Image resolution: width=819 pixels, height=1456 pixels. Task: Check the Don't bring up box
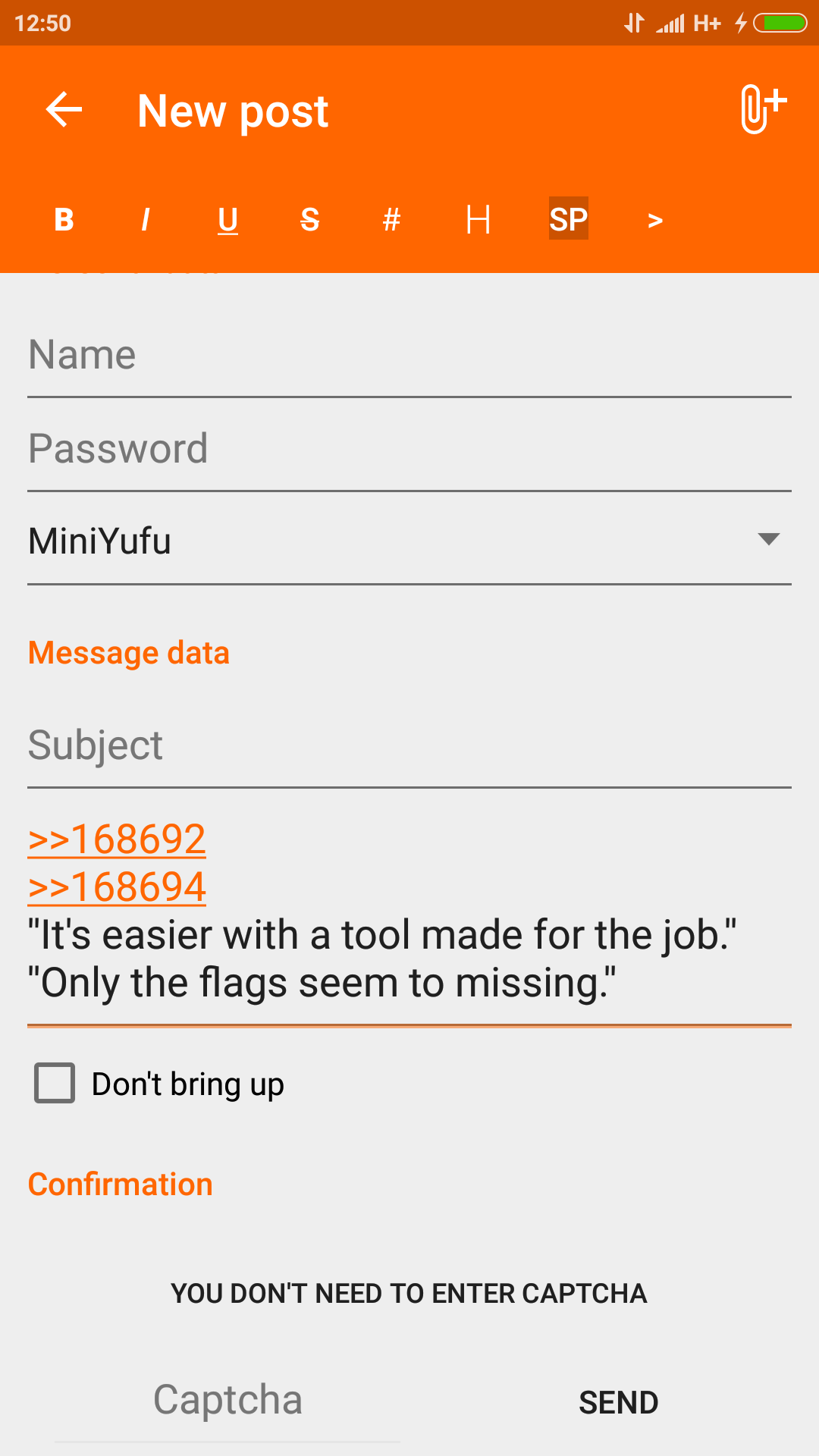(55, 1083)
